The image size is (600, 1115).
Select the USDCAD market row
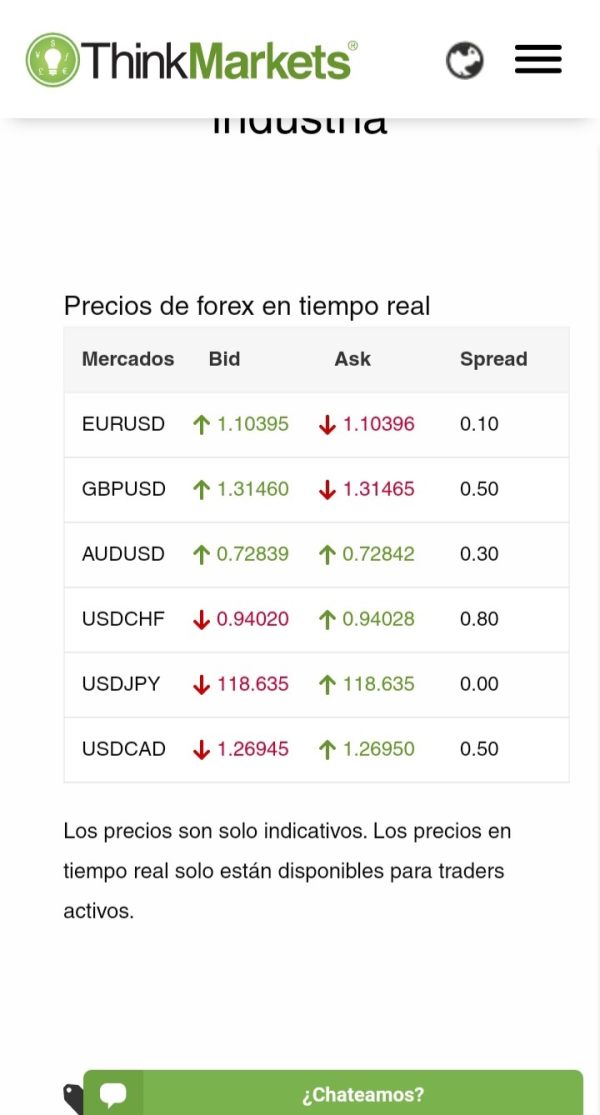(316, 749)
